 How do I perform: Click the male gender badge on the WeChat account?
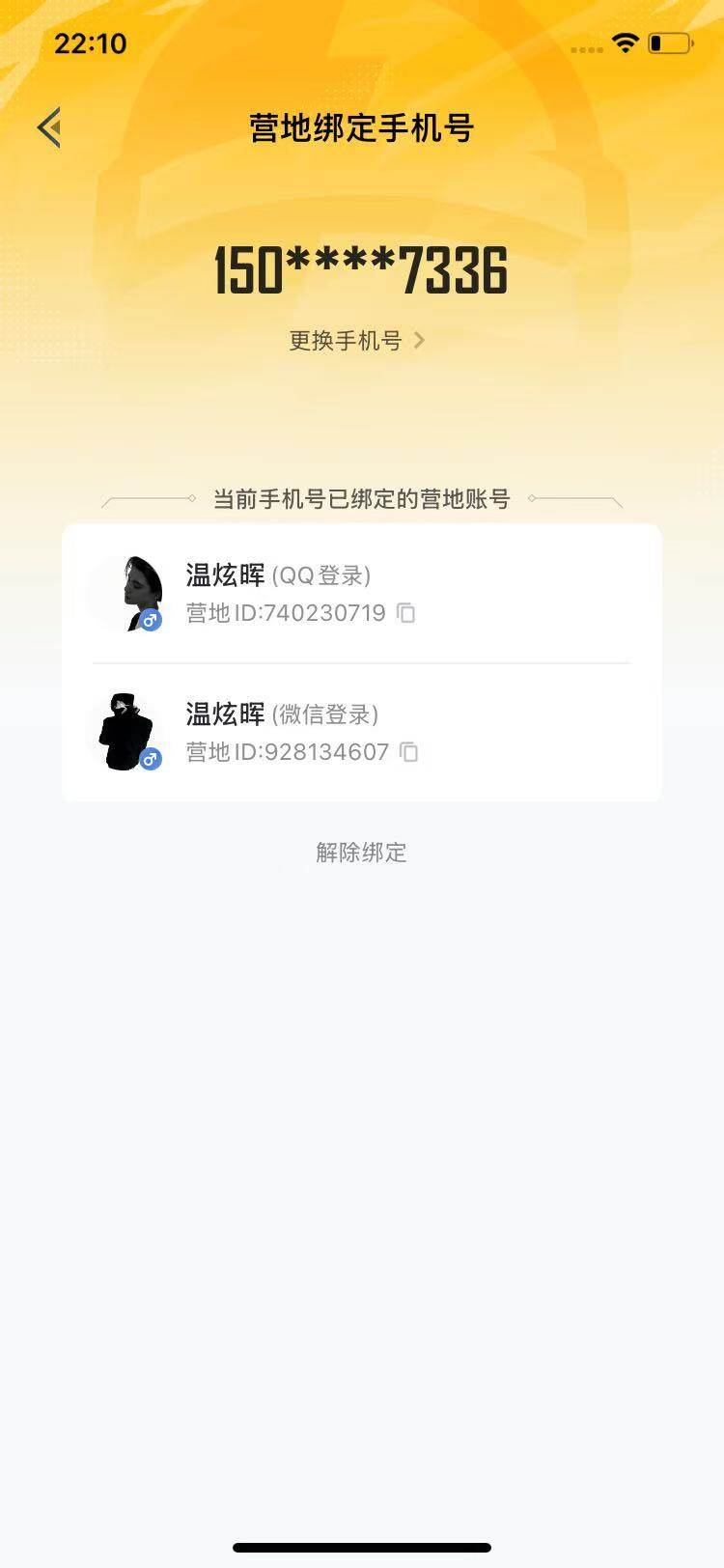(151, 760)
